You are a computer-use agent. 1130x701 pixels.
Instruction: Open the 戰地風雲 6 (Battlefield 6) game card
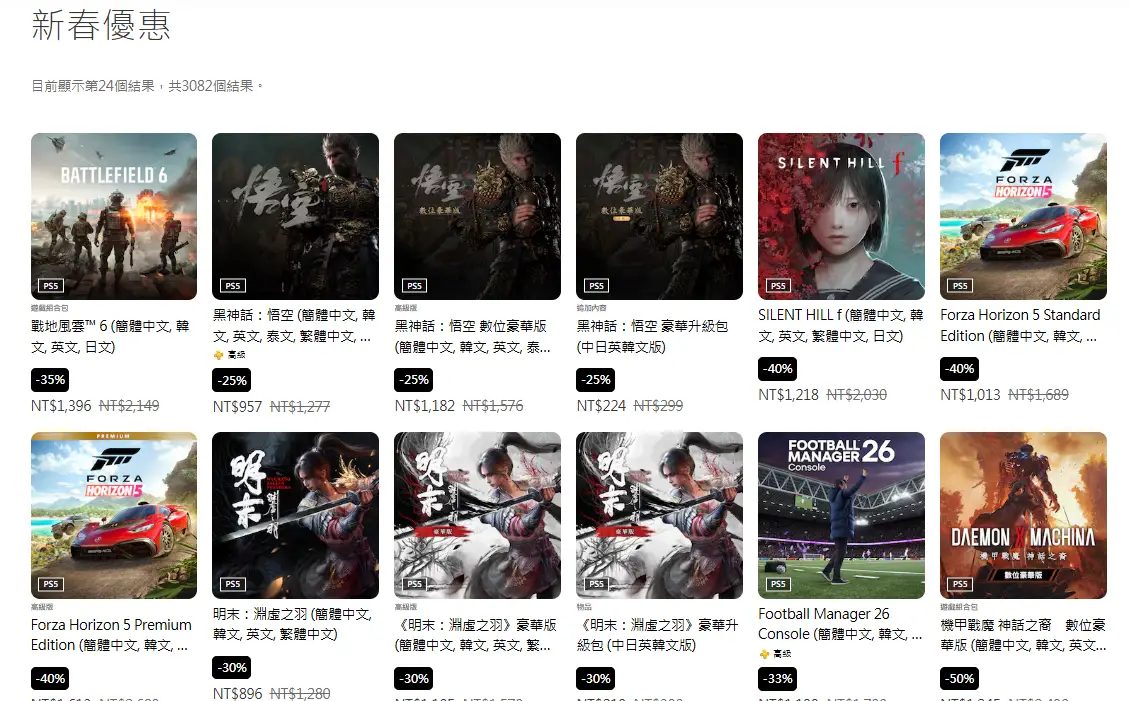click(114, 216)
